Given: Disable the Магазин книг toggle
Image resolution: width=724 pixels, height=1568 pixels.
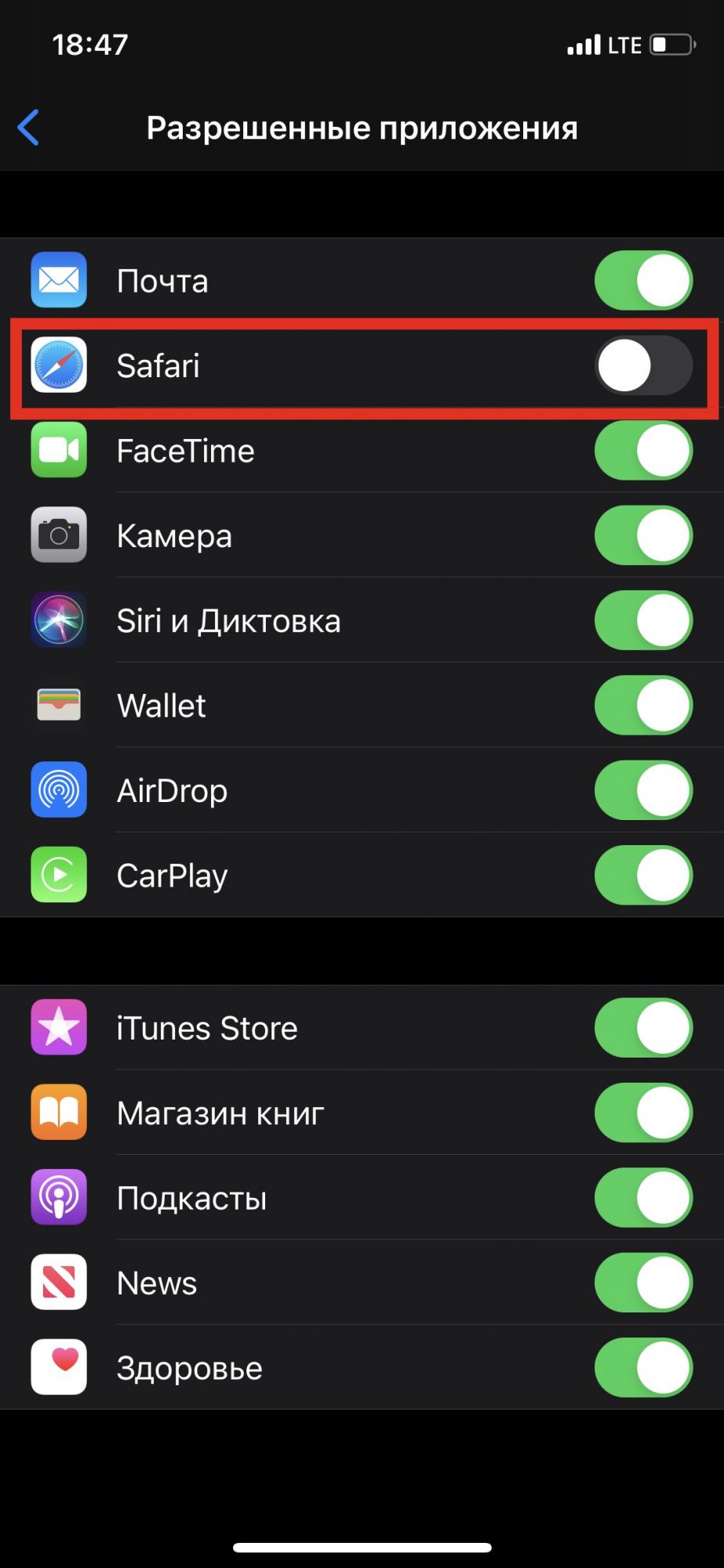Looking at the screenshot, I should [x=642, y=1112].
